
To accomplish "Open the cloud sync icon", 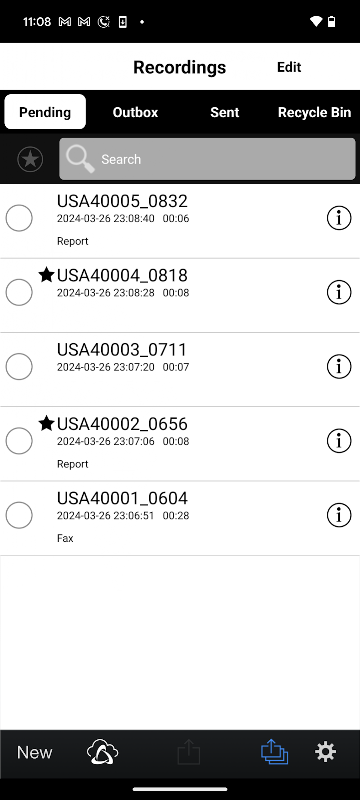I will pyautogui.click(x=102, y=753).
